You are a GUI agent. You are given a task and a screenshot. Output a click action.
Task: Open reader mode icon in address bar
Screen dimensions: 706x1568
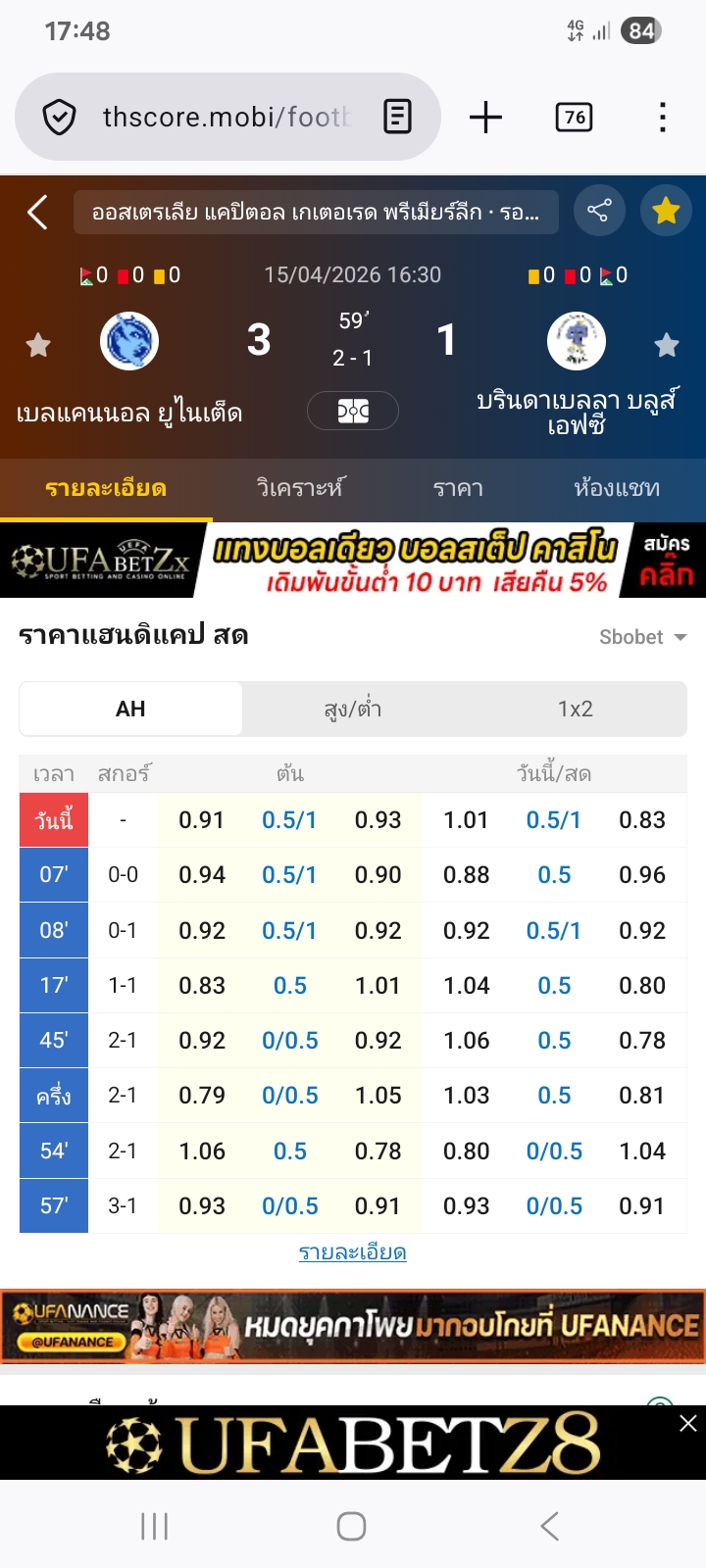(x=397, y=118)
